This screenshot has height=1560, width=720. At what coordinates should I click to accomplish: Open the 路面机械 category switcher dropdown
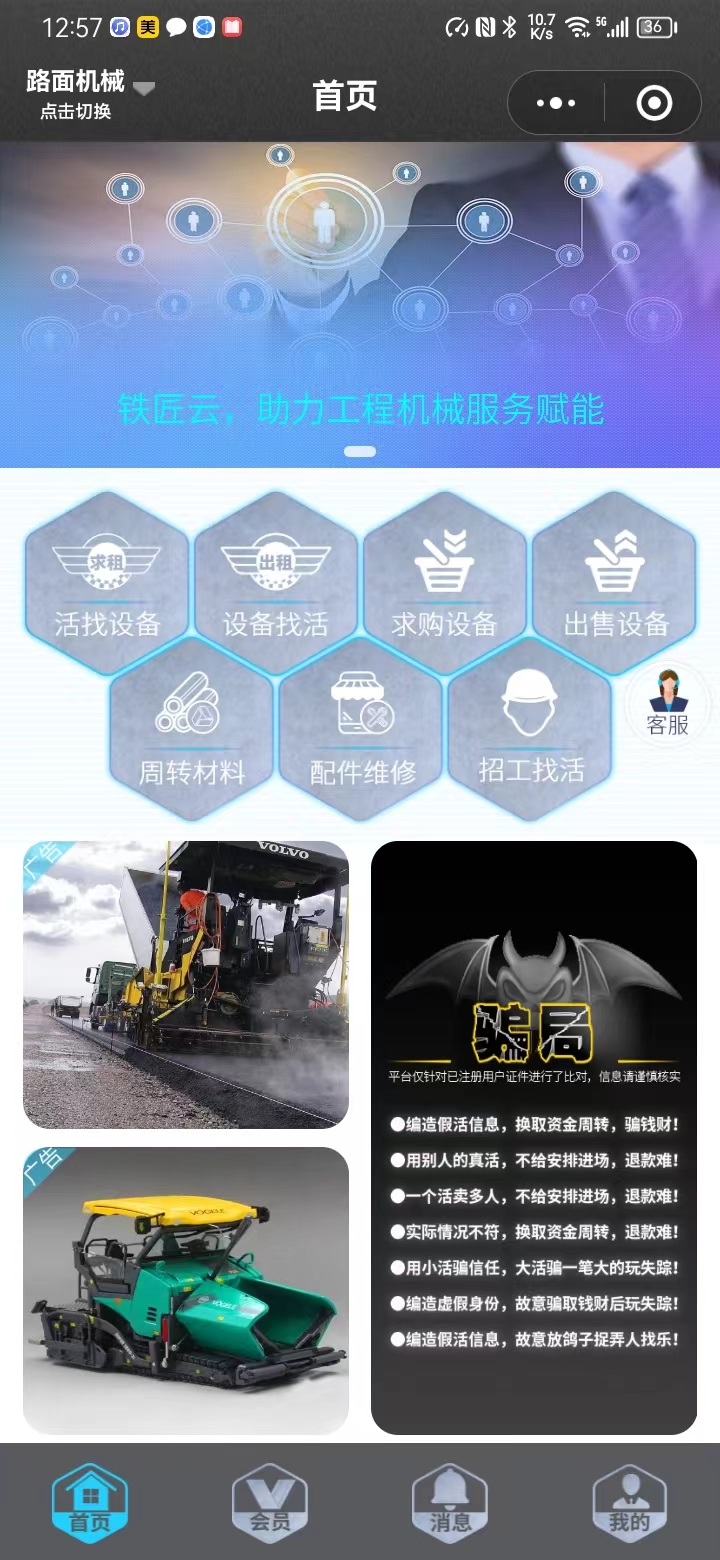pyautogui.click(x=90, y=94)
